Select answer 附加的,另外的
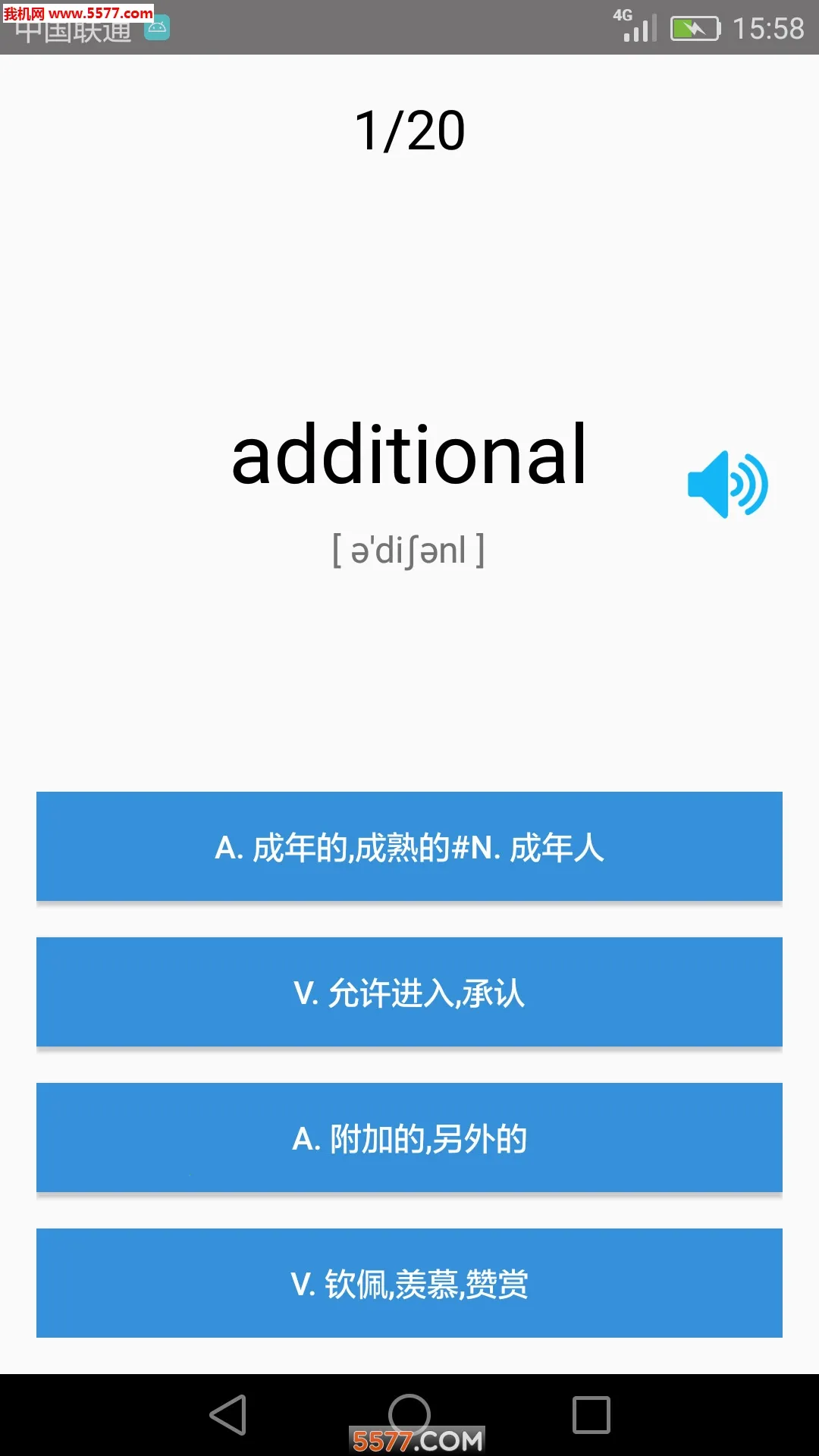This screenshot has width=819, height=1456. point(408,1137)
